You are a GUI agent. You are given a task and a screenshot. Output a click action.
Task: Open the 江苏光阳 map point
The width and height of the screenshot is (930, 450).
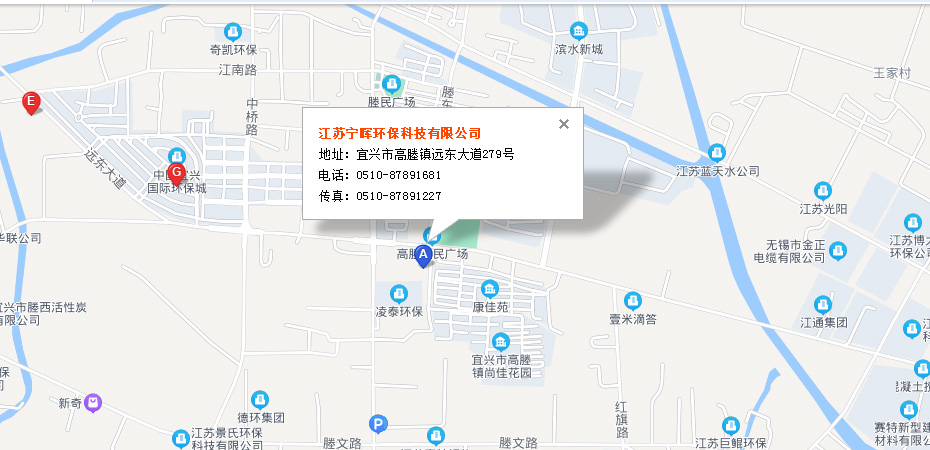tap(823, 190)
